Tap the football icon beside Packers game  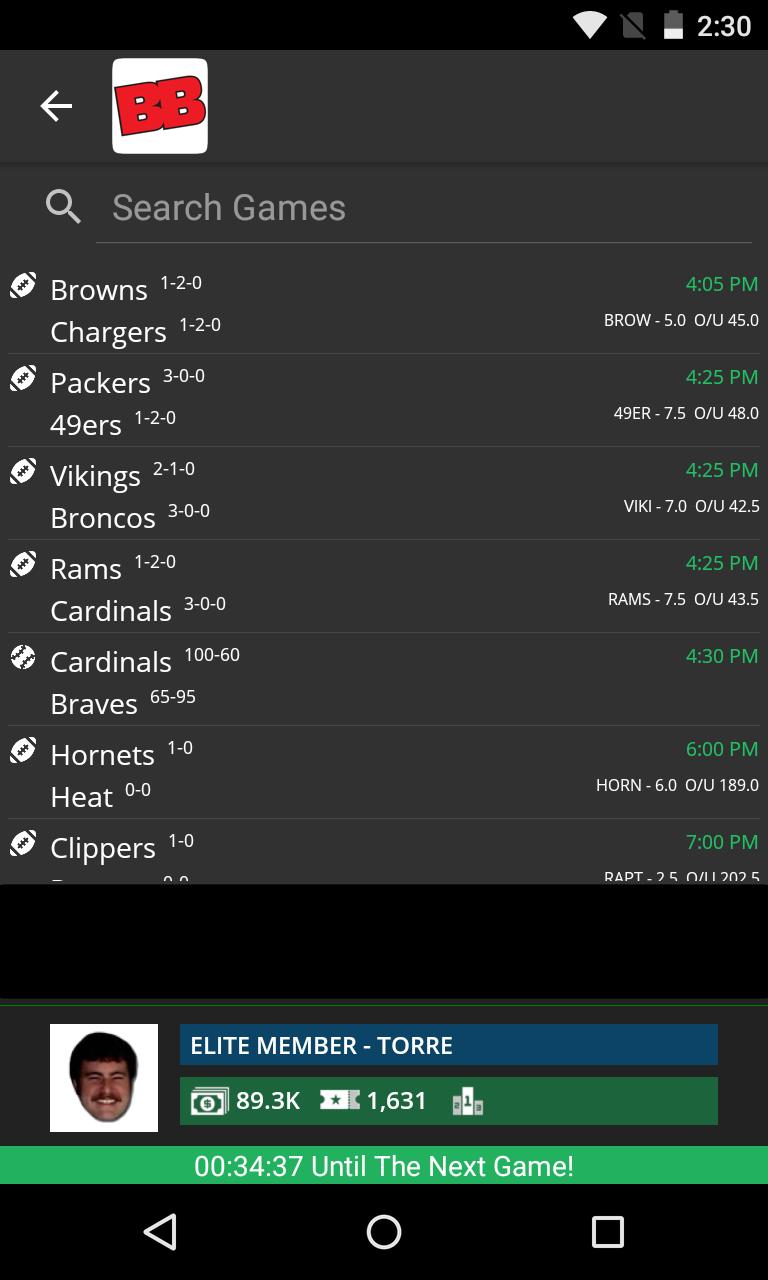22,377
